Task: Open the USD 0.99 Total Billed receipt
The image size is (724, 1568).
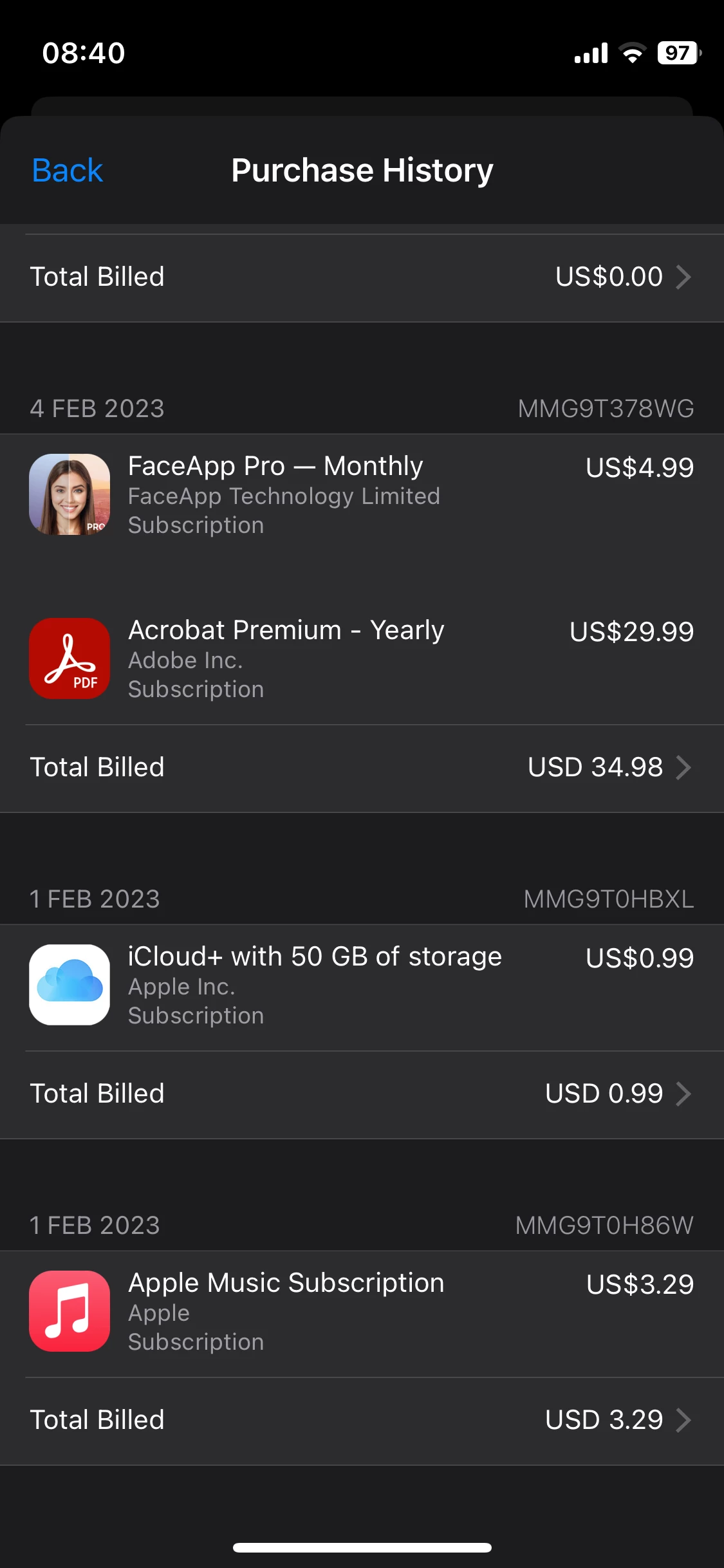Action: tap(362, 1094)
